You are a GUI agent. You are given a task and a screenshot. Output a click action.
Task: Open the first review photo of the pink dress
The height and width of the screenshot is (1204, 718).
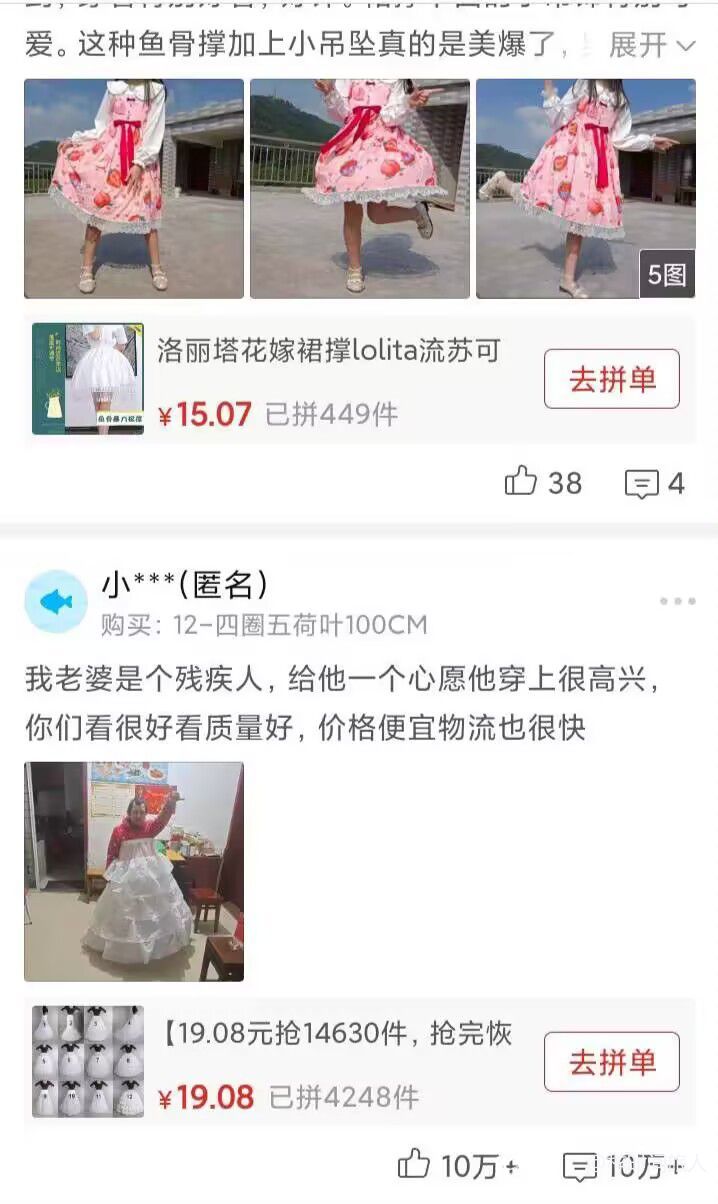(x=134, y=188)
